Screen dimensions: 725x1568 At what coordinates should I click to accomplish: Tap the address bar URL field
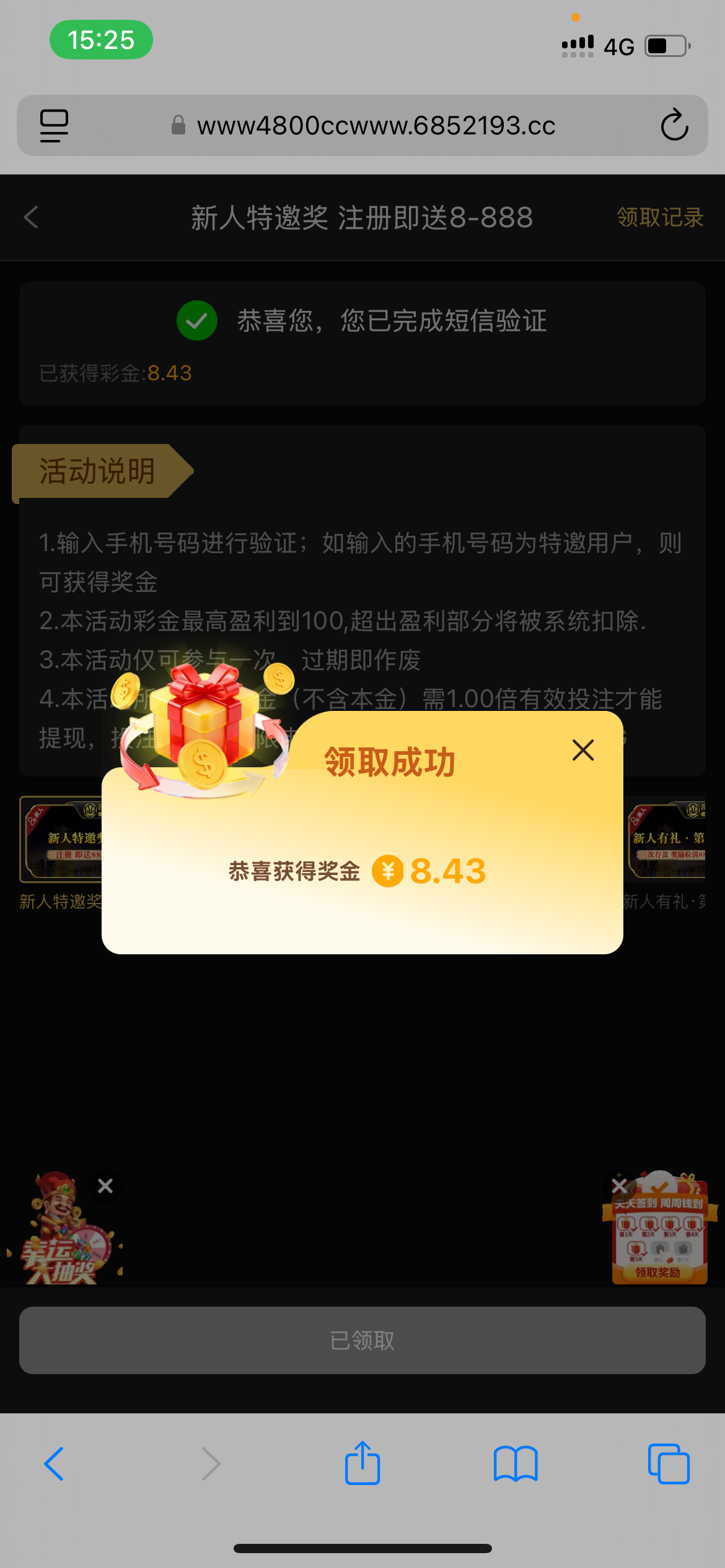point(376,126)
